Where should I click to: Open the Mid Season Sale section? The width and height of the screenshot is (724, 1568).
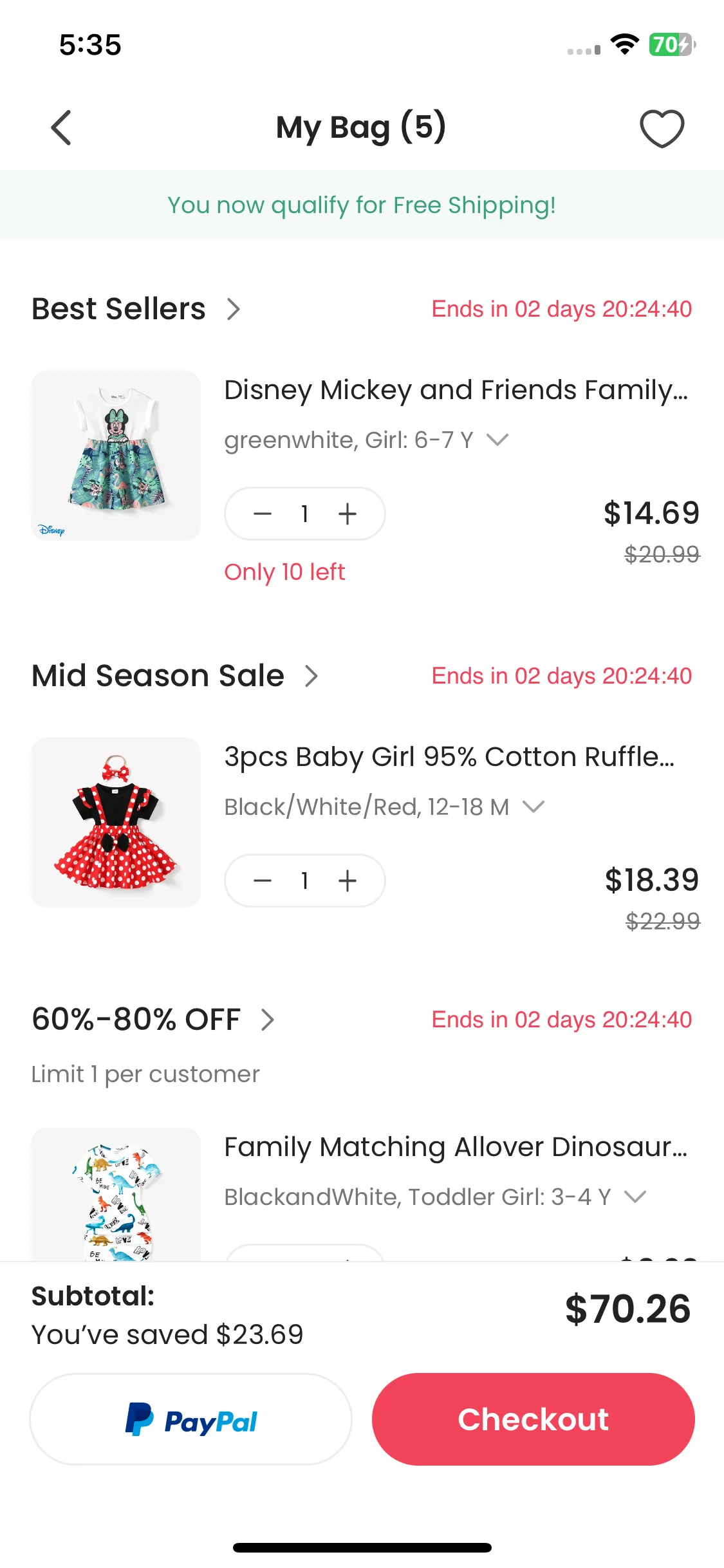[175, 676]
